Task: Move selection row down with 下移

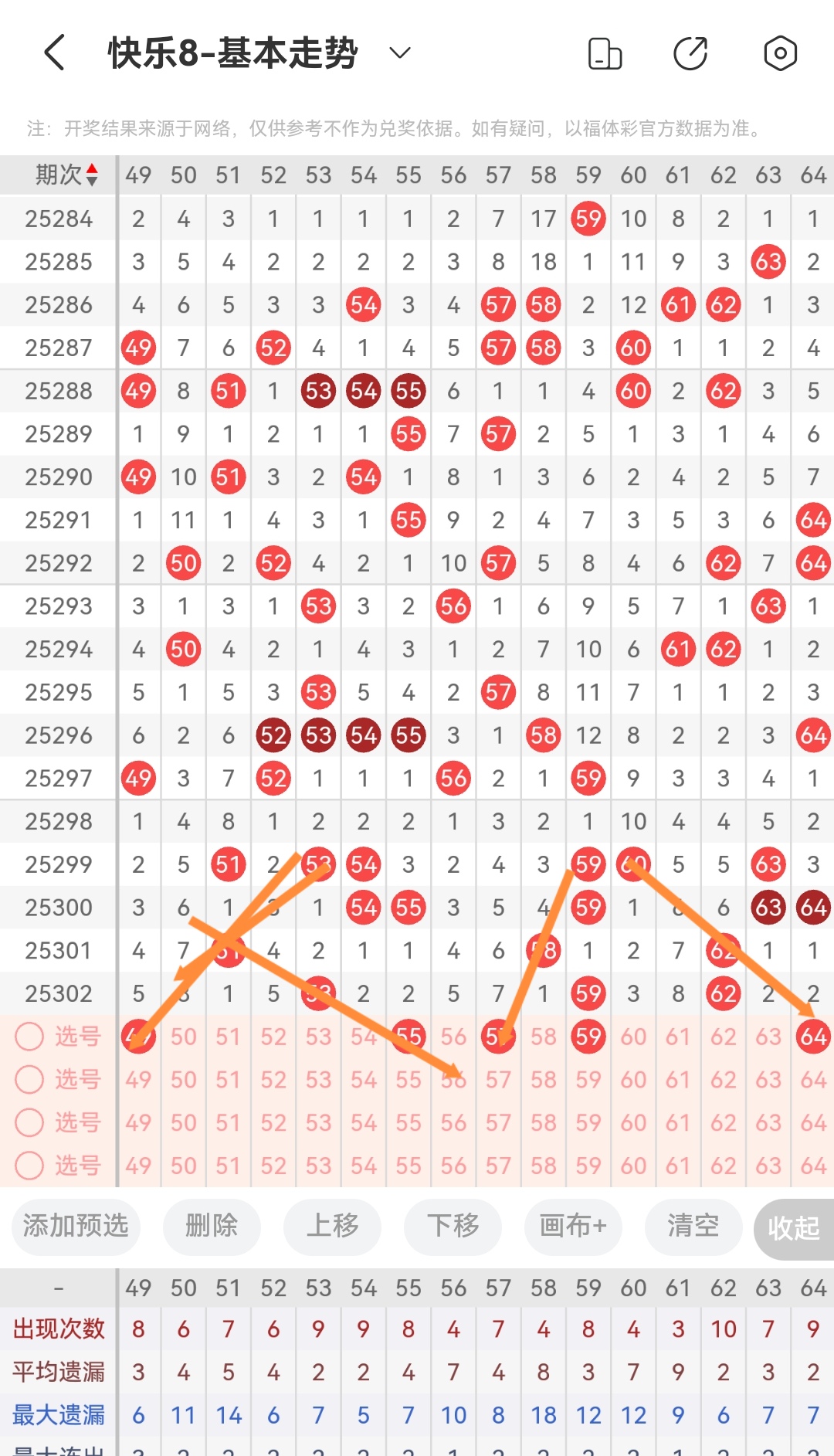Action: pos(453,1226)
